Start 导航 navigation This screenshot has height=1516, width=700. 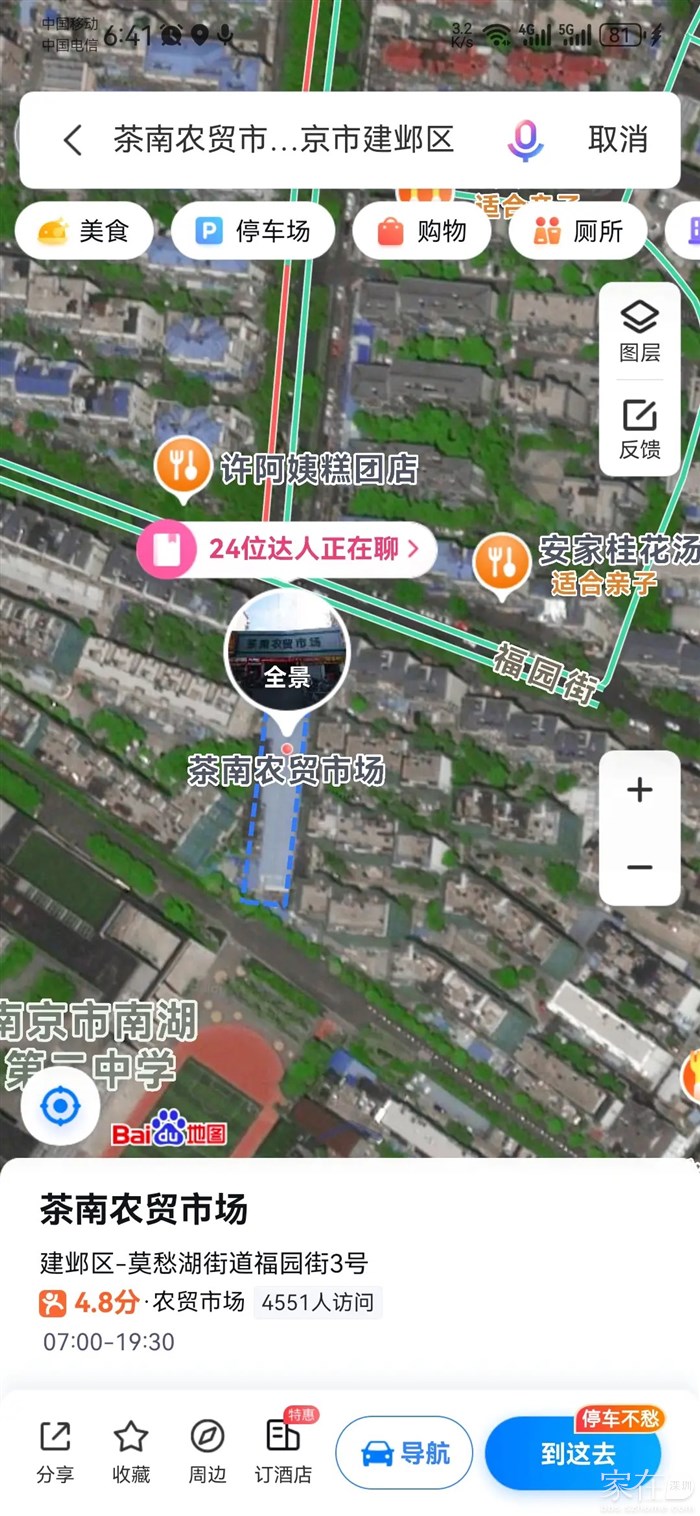pos(404,1452)
